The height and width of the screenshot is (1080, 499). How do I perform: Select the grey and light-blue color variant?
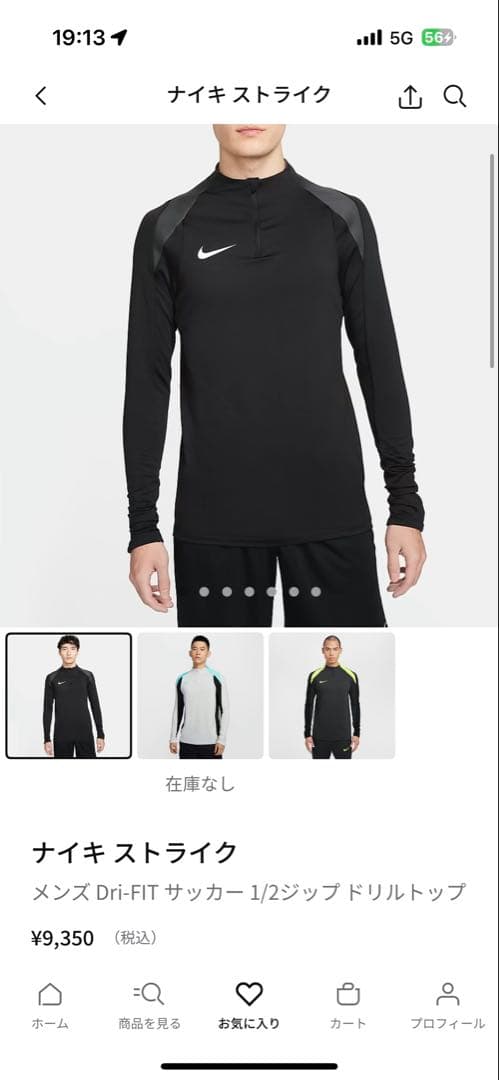tap(201, 696)
